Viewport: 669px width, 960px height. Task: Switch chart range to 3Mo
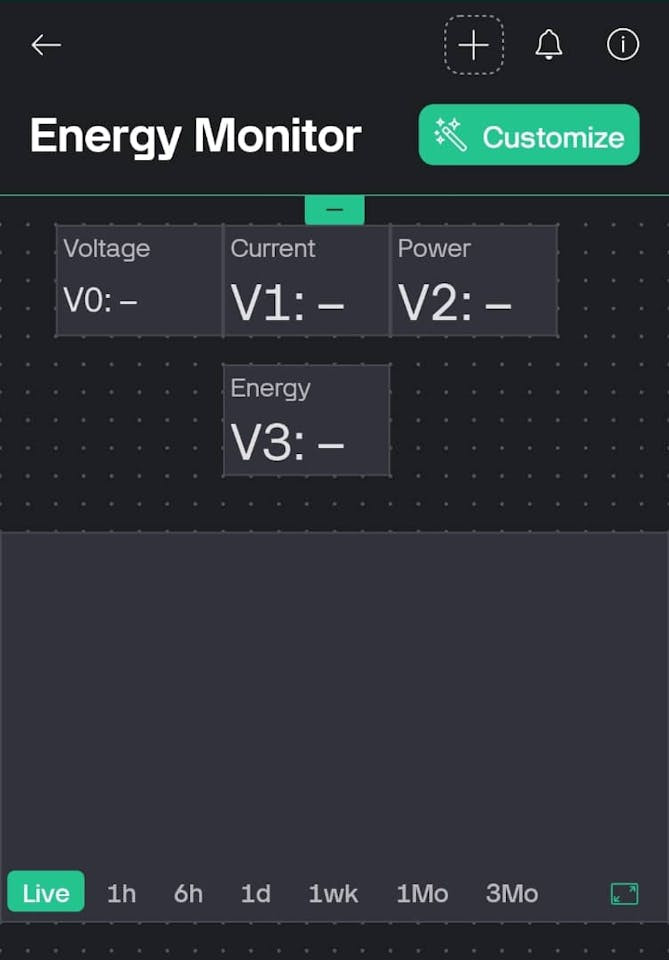coord(511,893)
